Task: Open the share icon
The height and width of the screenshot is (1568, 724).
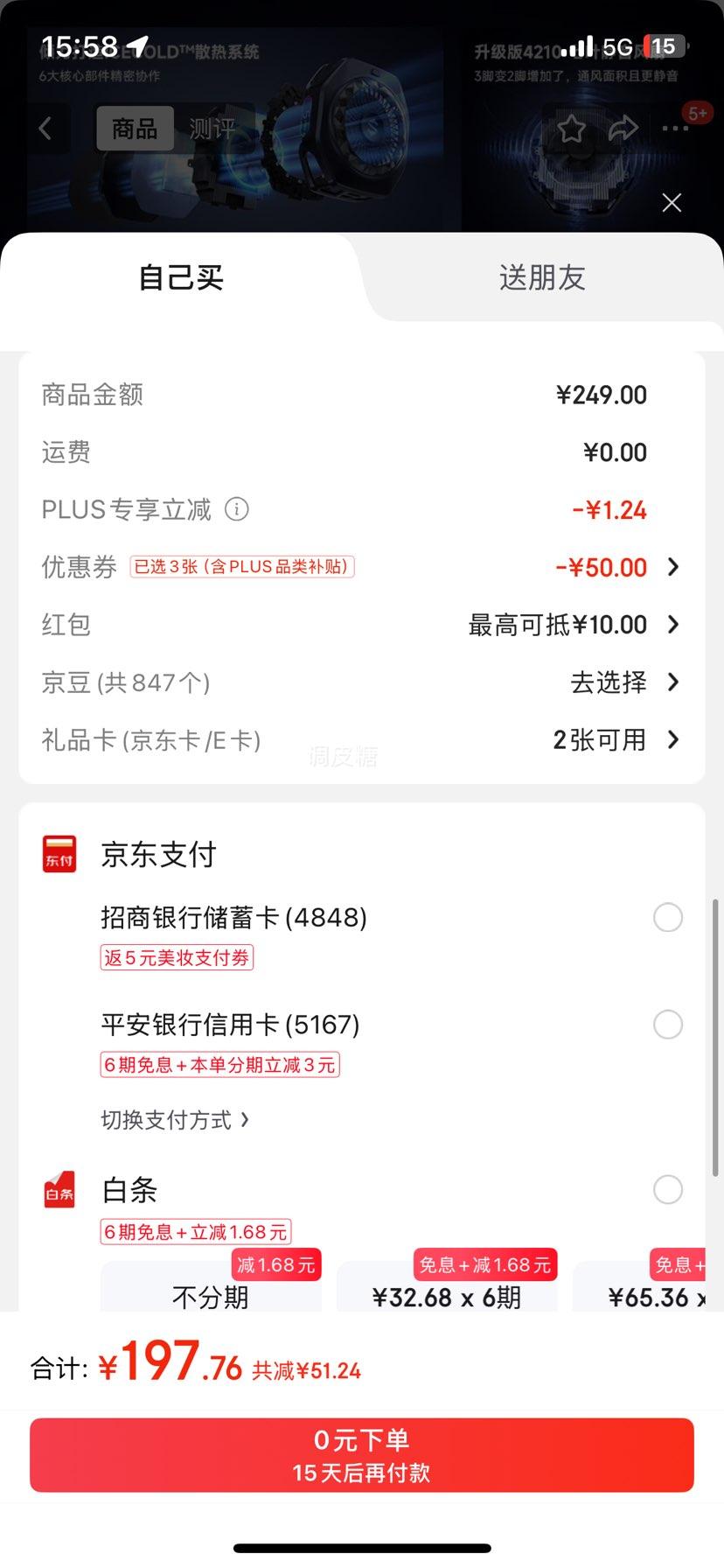Action: pyautogui.click(x=624, y=128)
